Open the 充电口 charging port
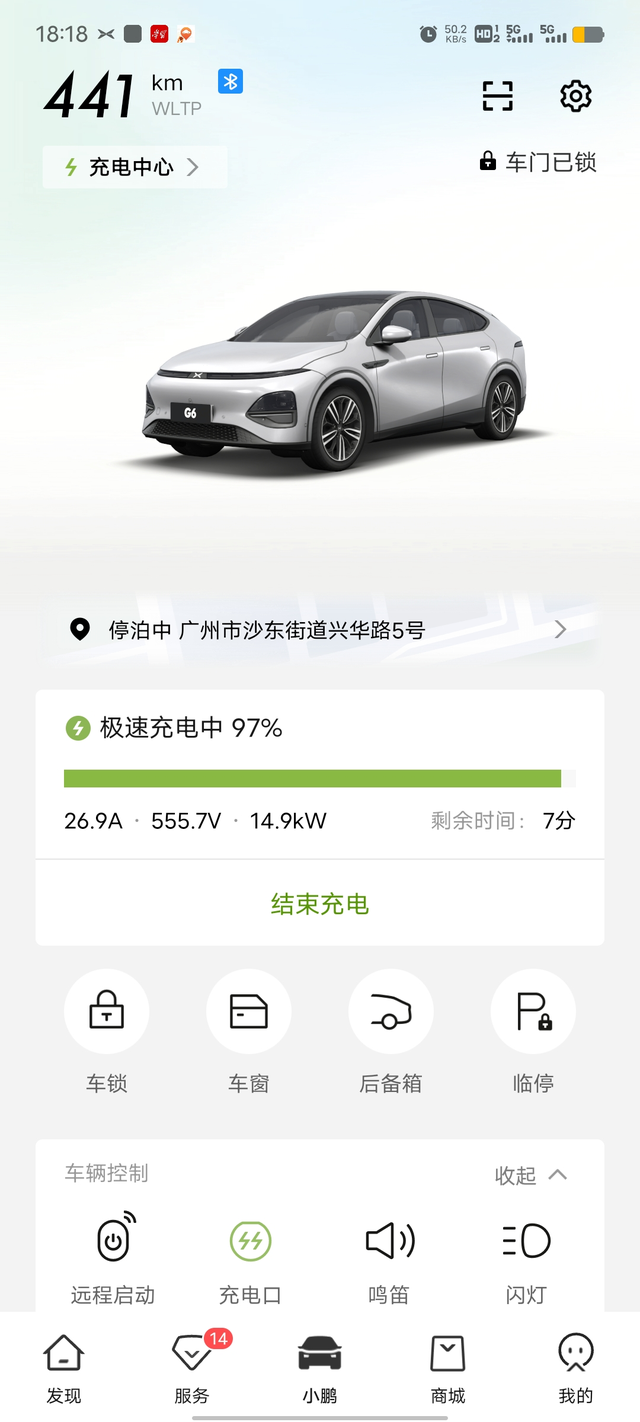The height and width of the screenshot is (1422, 640). tap(250, 1242)
